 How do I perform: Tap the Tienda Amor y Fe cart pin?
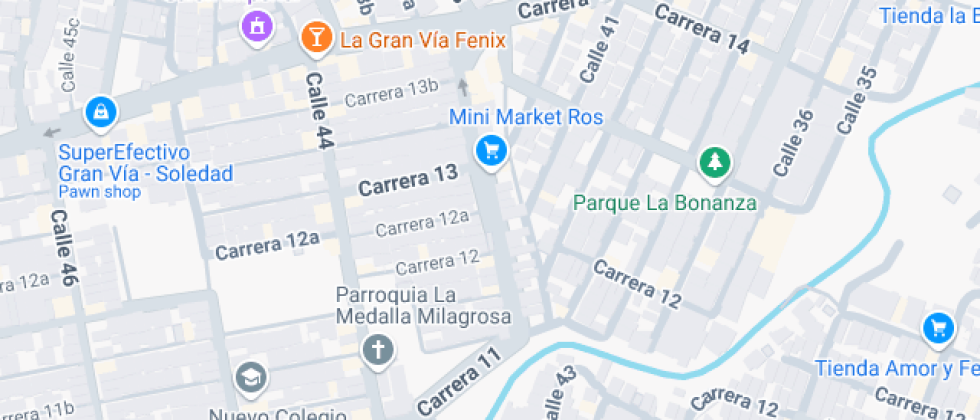[938, 329]
